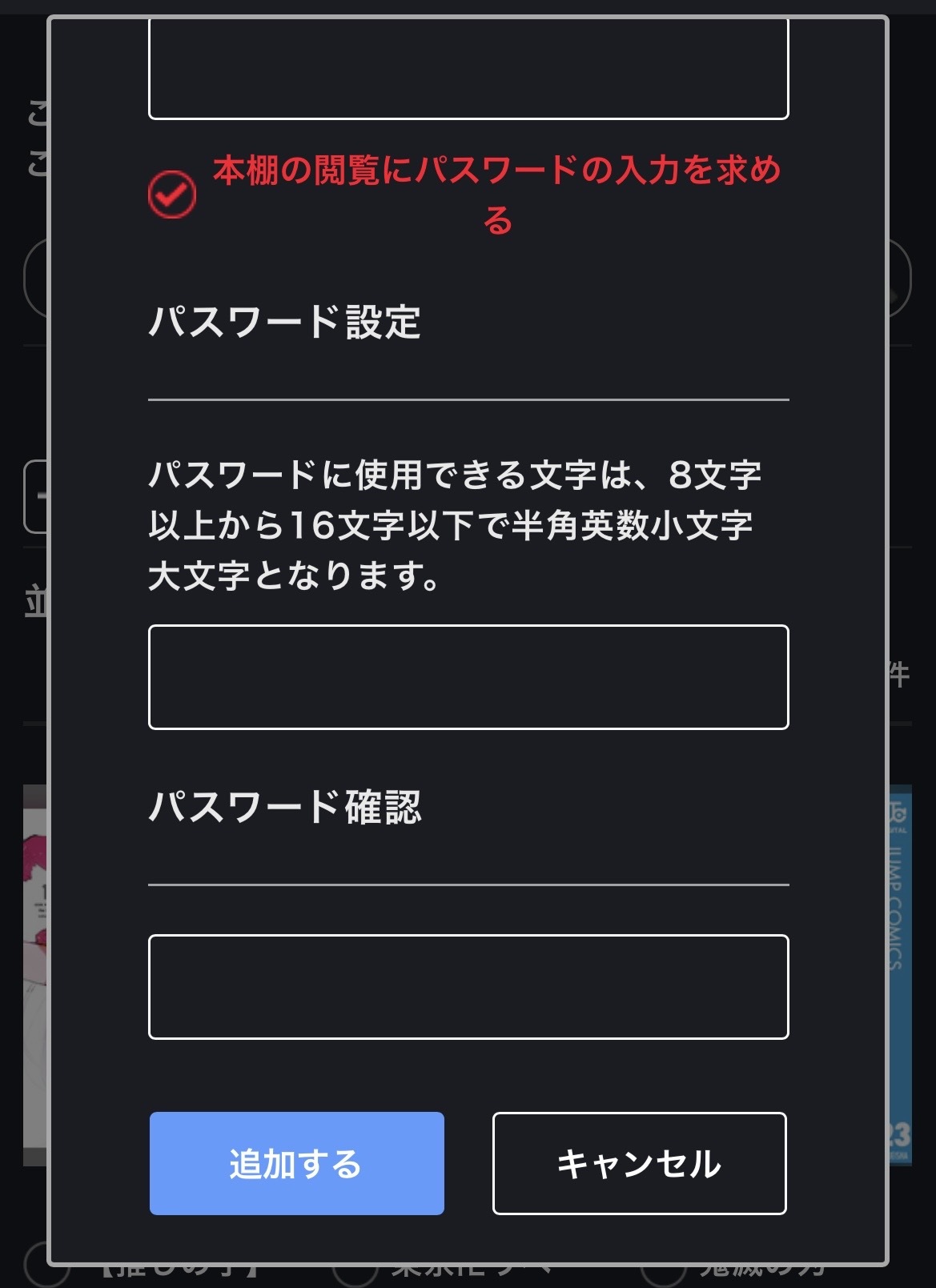Tap the キャンセル button
936x1288 pixels.
click(x=639, y=1163)
